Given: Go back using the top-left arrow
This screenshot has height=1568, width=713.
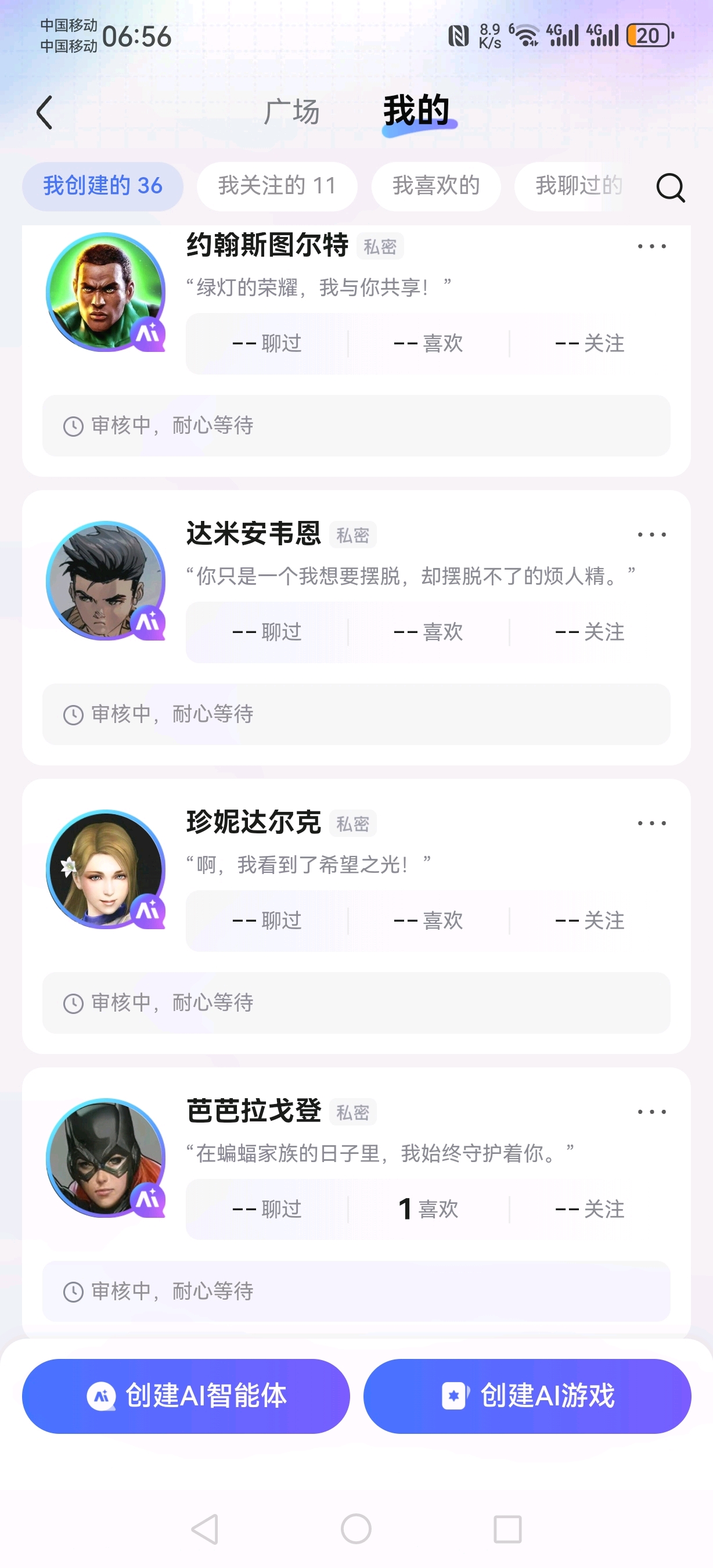Looking at the screenshot, I should [44, 113].
